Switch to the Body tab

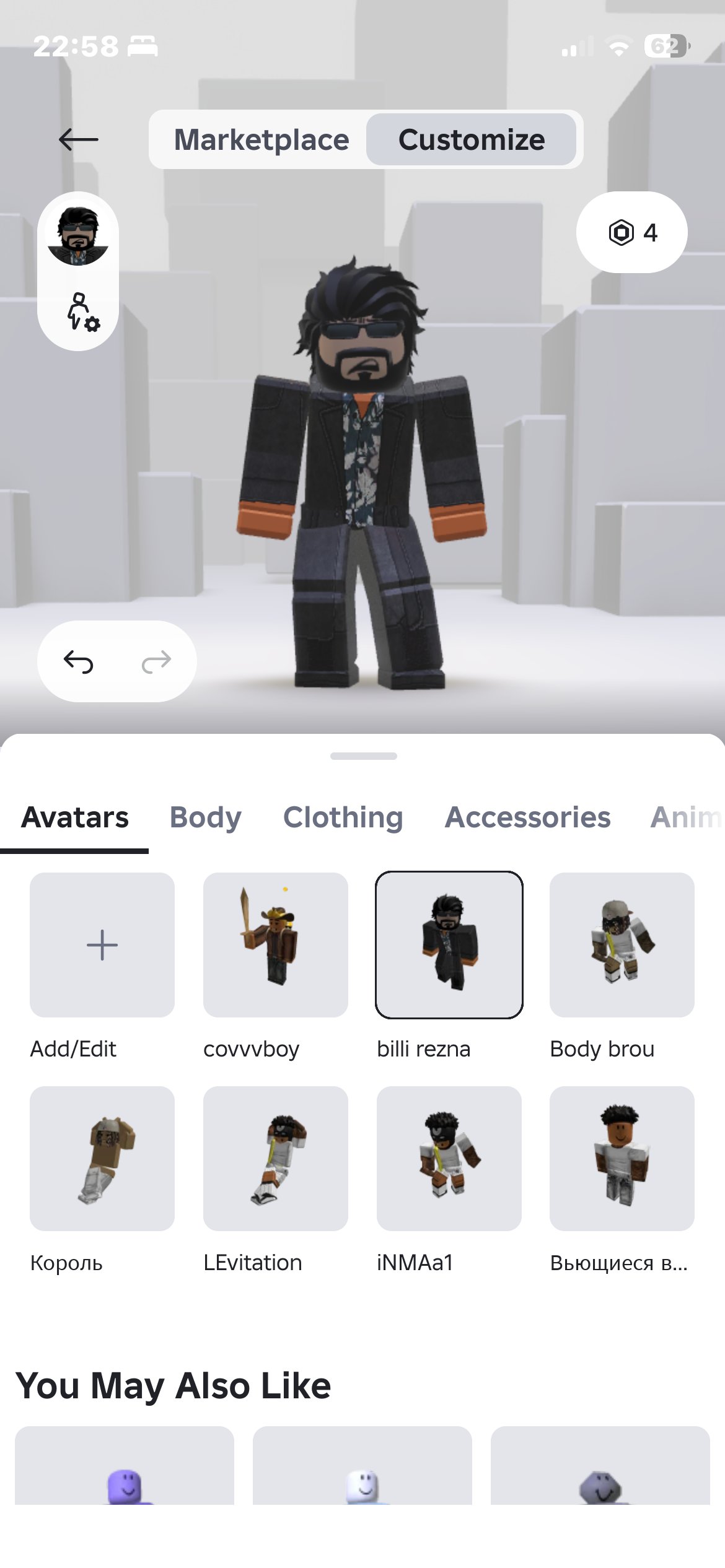click(206, 817)
